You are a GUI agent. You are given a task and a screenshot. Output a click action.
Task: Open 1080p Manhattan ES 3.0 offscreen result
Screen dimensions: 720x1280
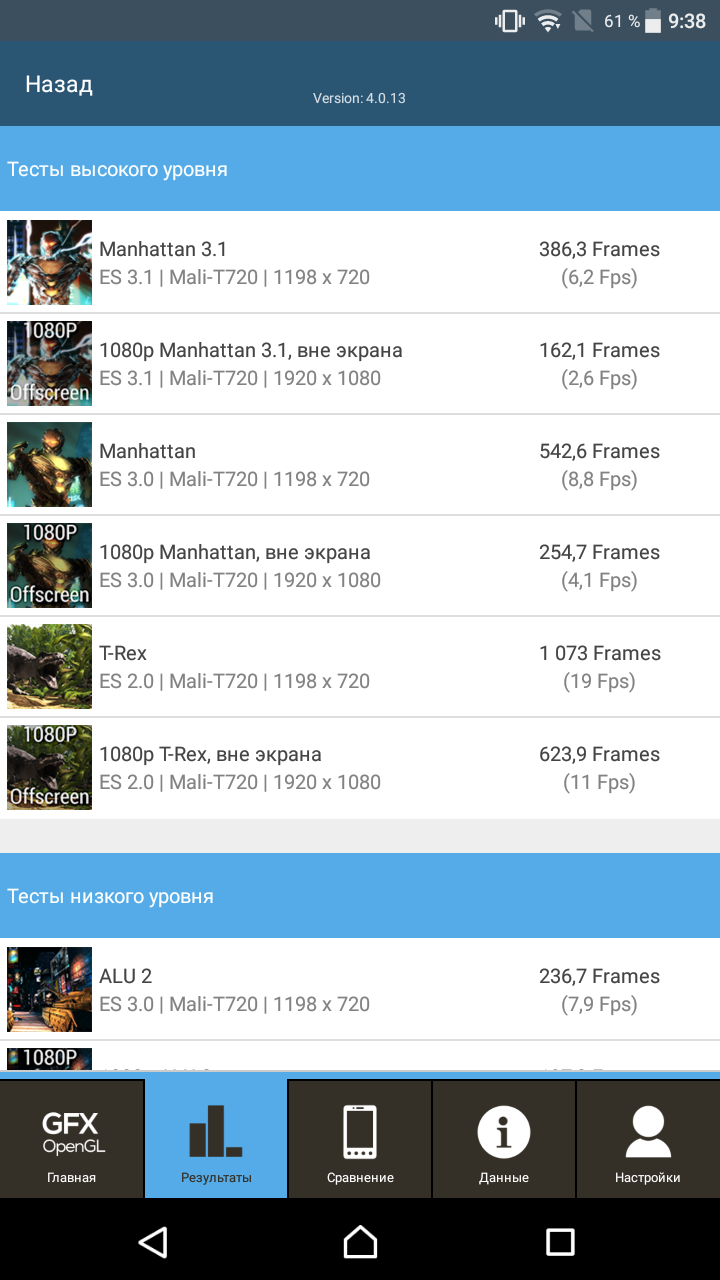pyautogui.click(x=360, y=566)
